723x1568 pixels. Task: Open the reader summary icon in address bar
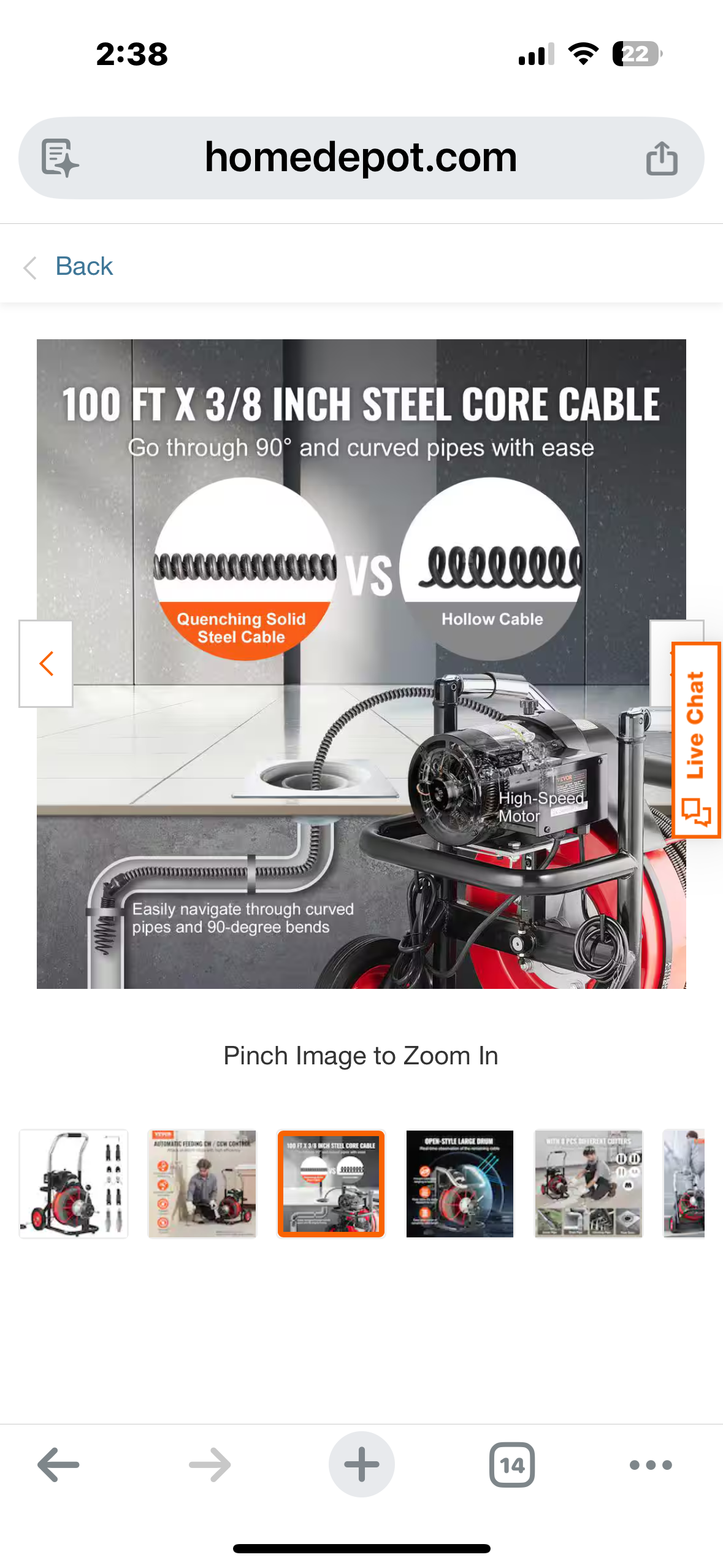59,158
